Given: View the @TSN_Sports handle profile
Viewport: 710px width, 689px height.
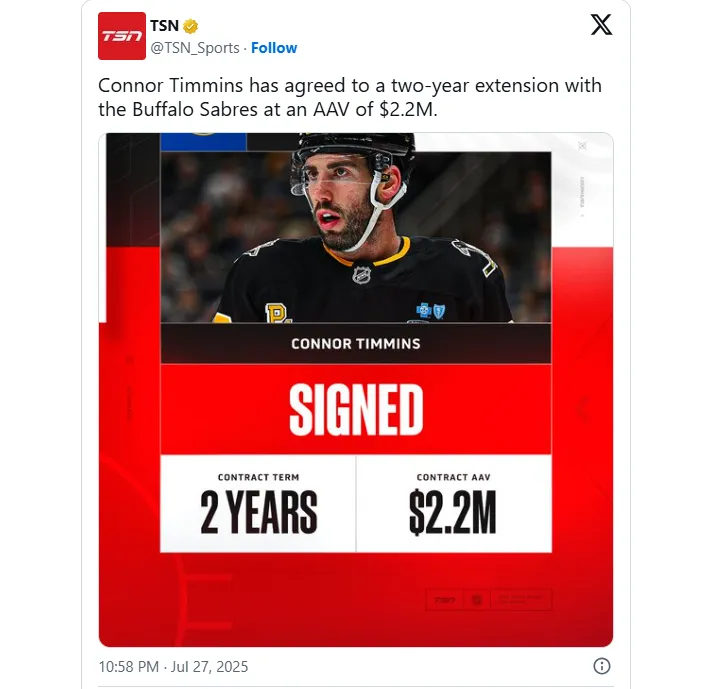Looking at the screenshot, I should click(196, 48).
